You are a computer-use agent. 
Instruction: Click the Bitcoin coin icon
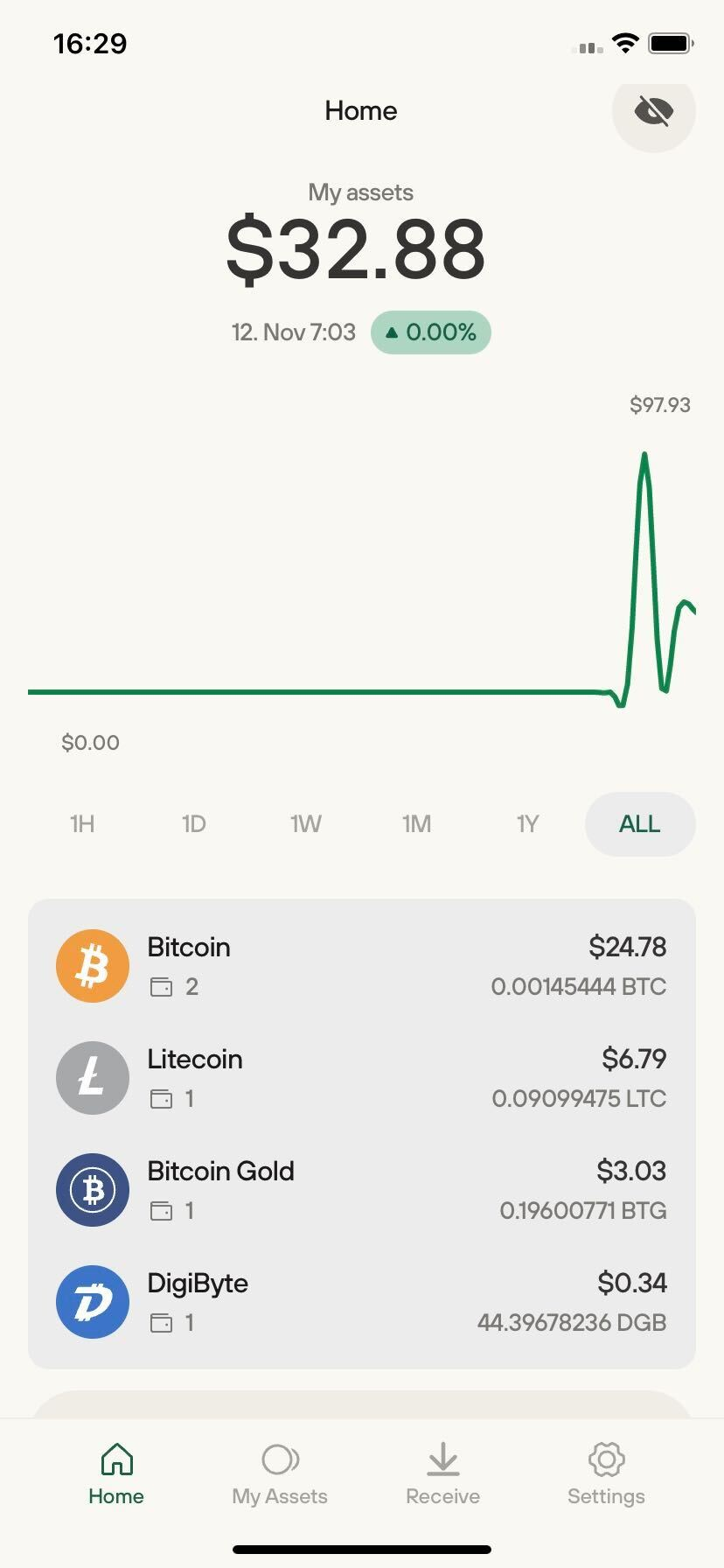coord(92,965)
